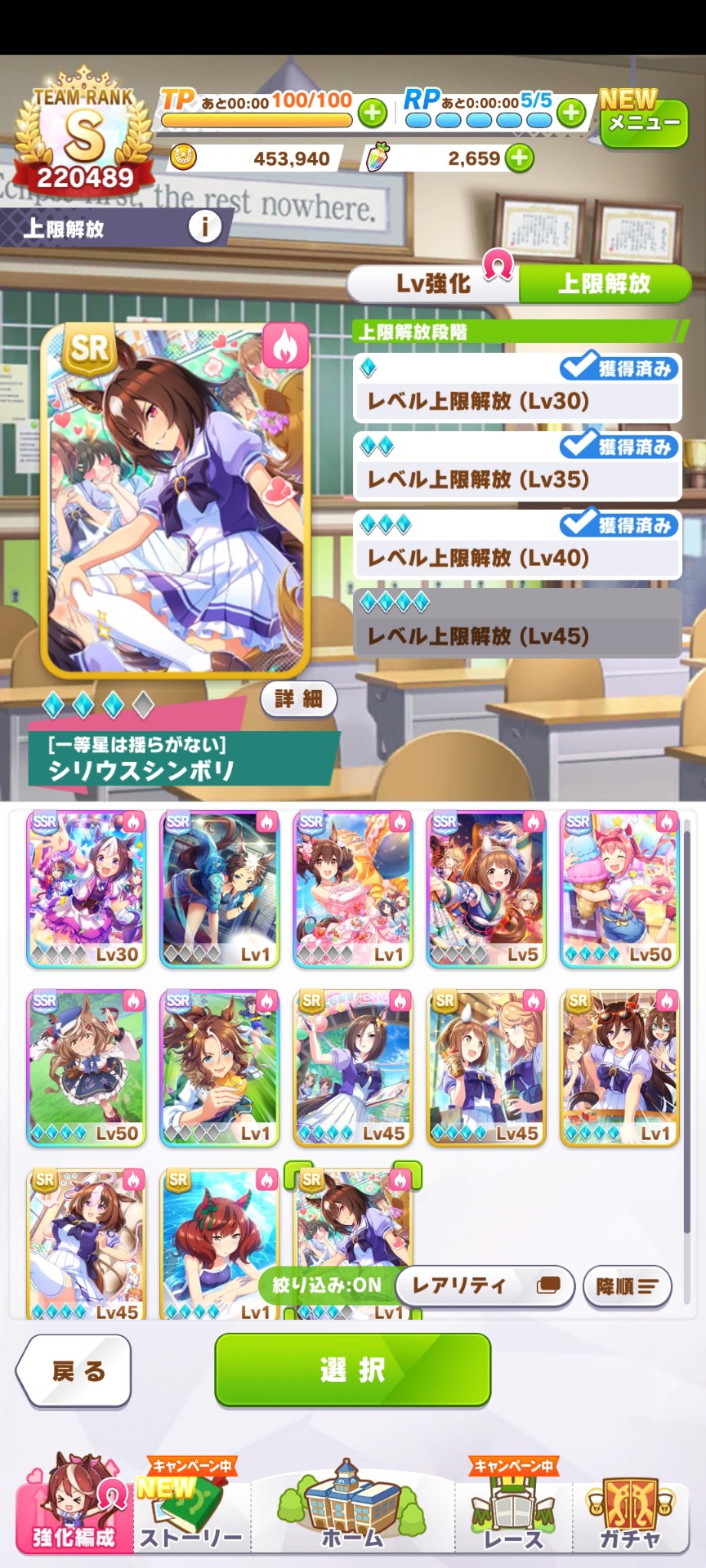Select the SSR Lv30 support card
The width and height of the screenshot is (706, 1568).
87,889
